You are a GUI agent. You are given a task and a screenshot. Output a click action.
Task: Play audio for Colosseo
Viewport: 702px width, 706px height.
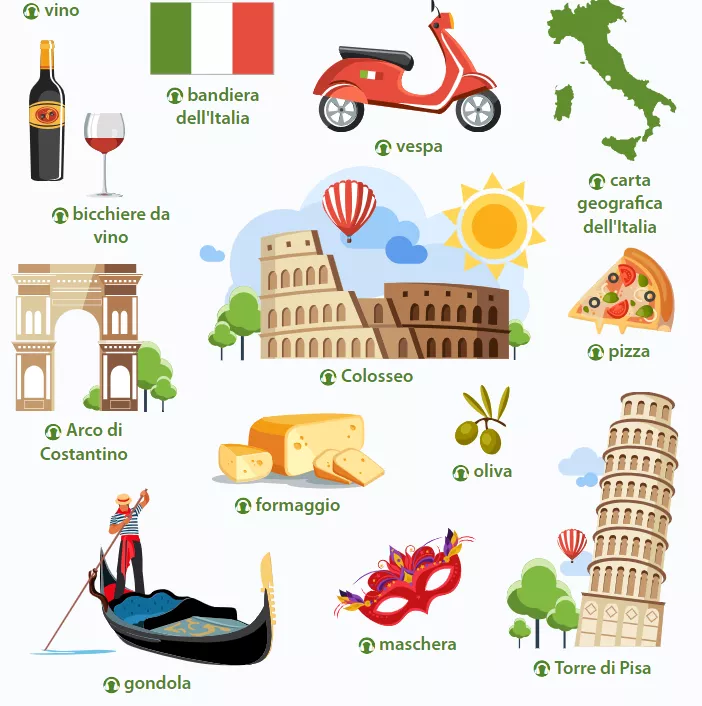click(328, 377)
